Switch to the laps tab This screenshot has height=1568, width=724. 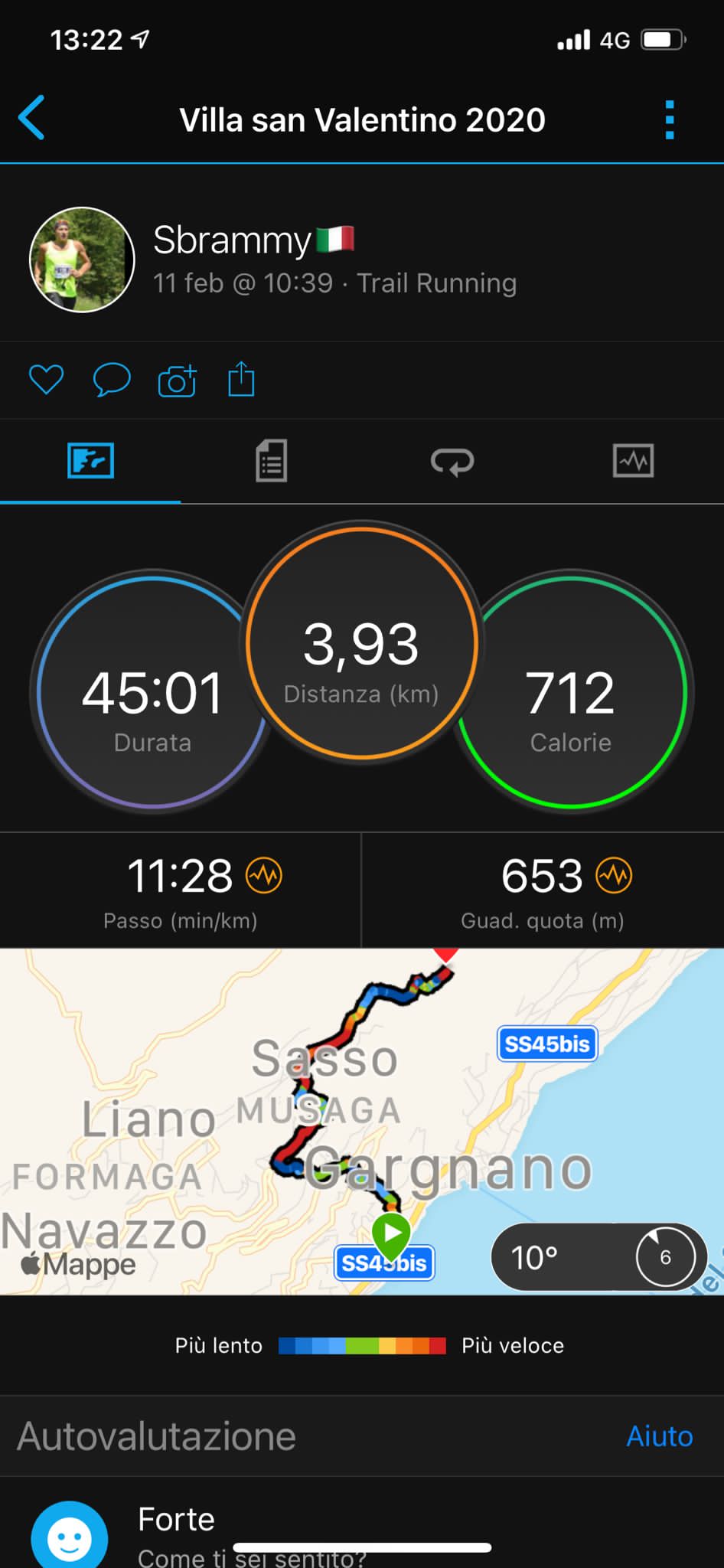point(452,462)
